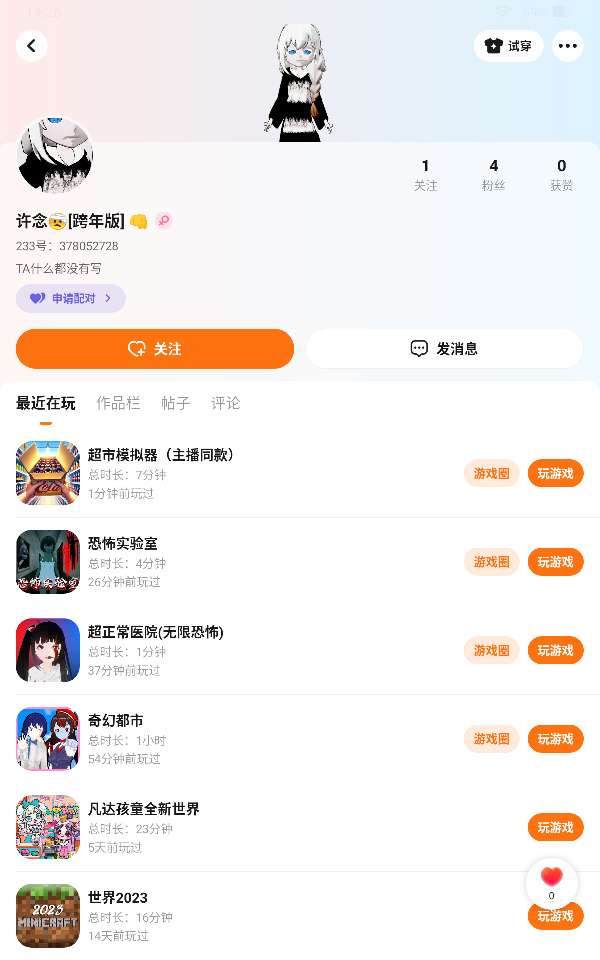Viewport: 600px width, 960px height.
Task: Open 游戏圈 for 奇幻都市
Action: (491, 739)
